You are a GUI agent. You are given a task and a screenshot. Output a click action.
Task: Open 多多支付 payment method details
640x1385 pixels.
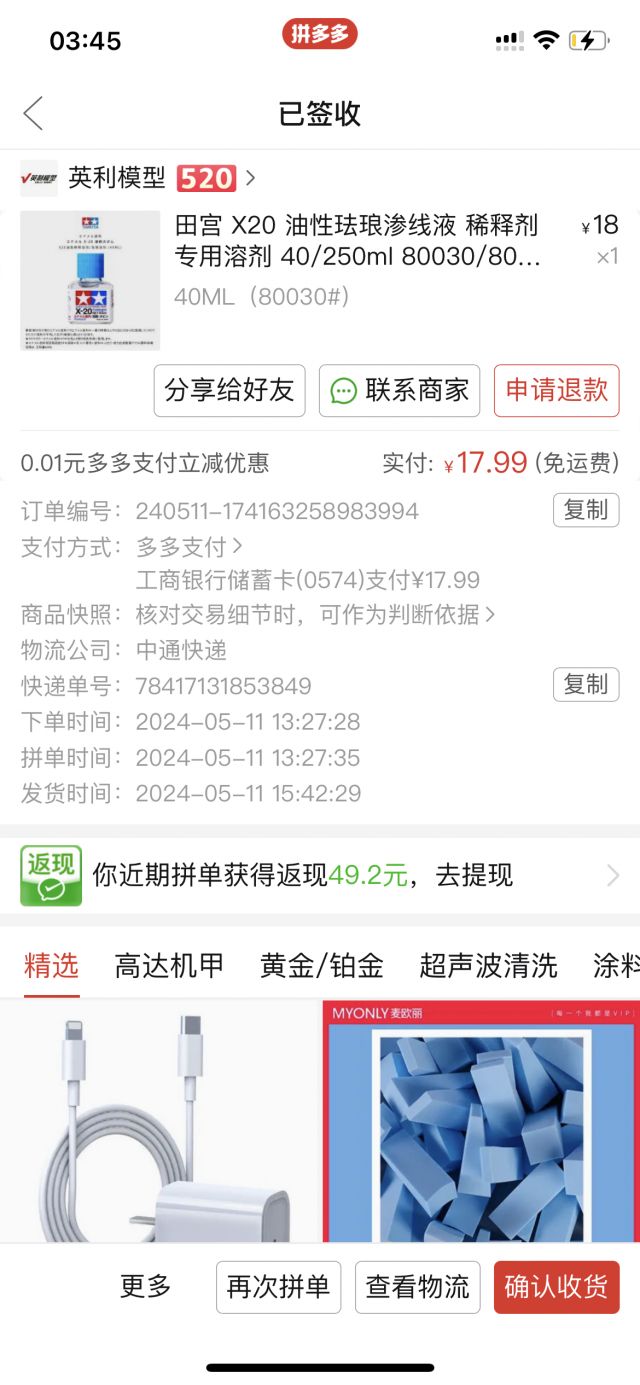click(190, 546)
